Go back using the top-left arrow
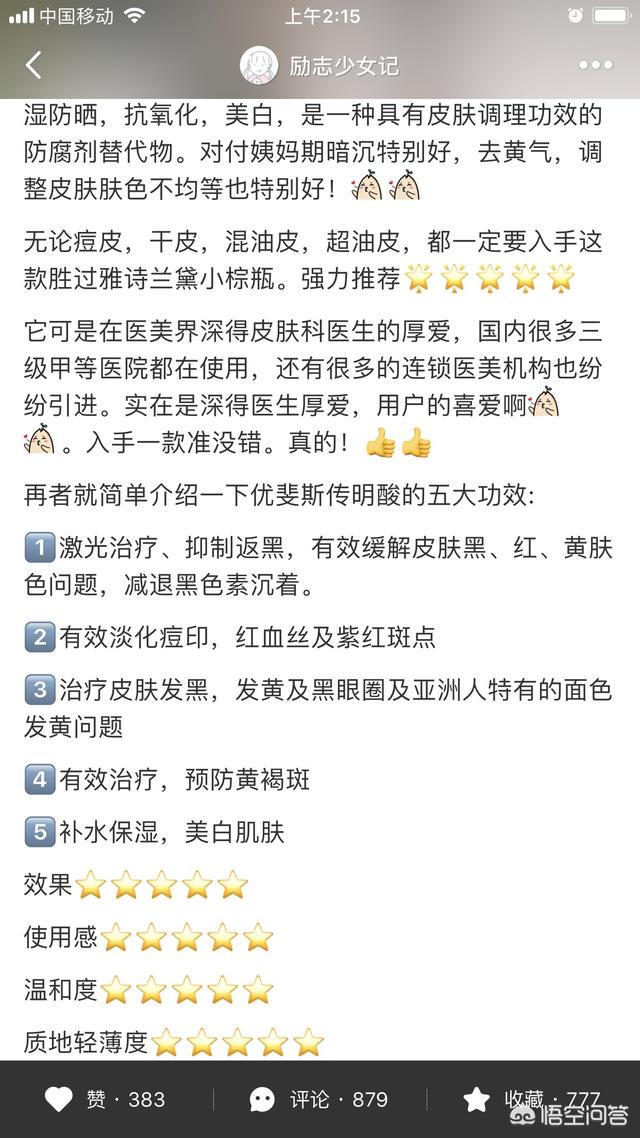640x1138 pixels. (x=33, y=65)
